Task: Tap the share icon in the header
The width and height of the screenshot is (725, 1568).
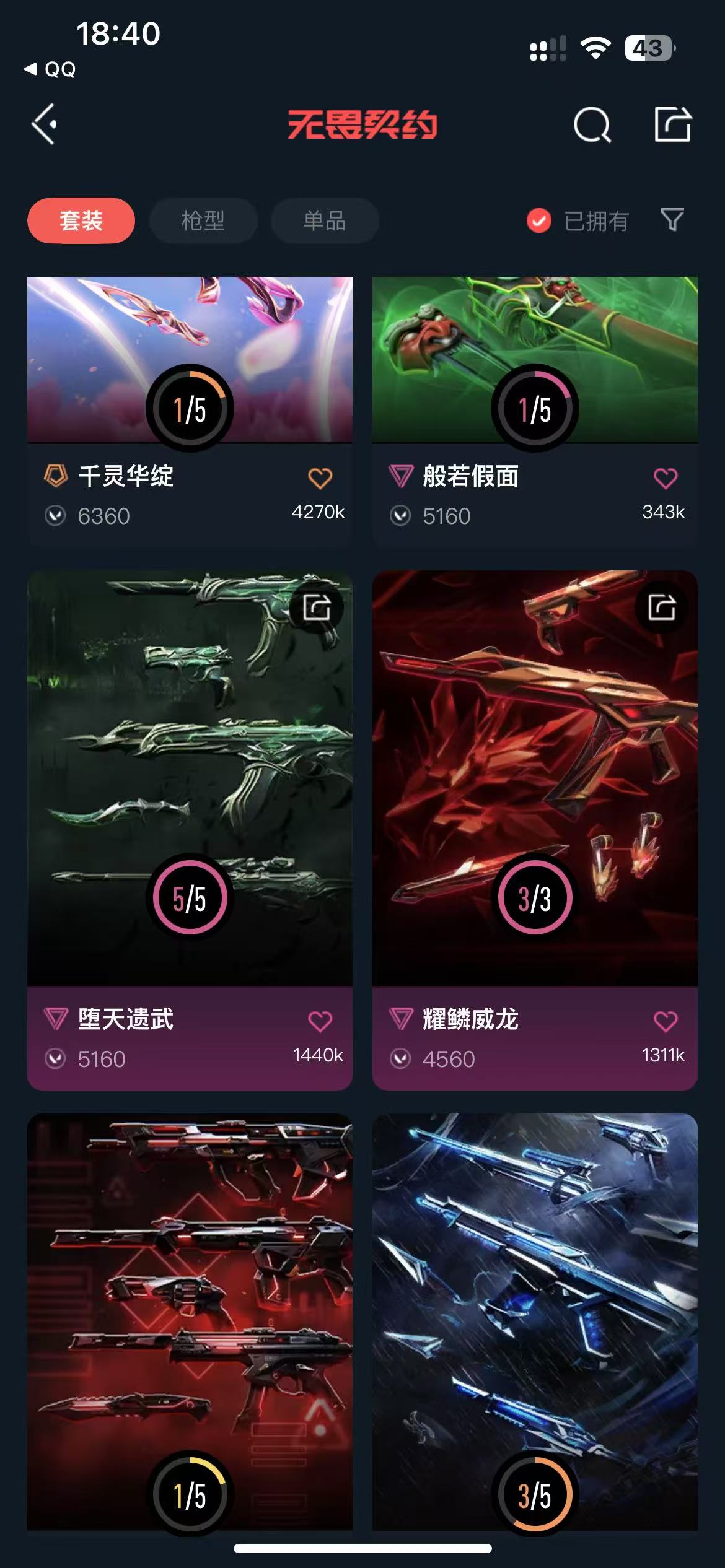Action: pyautogui.click(x=673, y=124)
